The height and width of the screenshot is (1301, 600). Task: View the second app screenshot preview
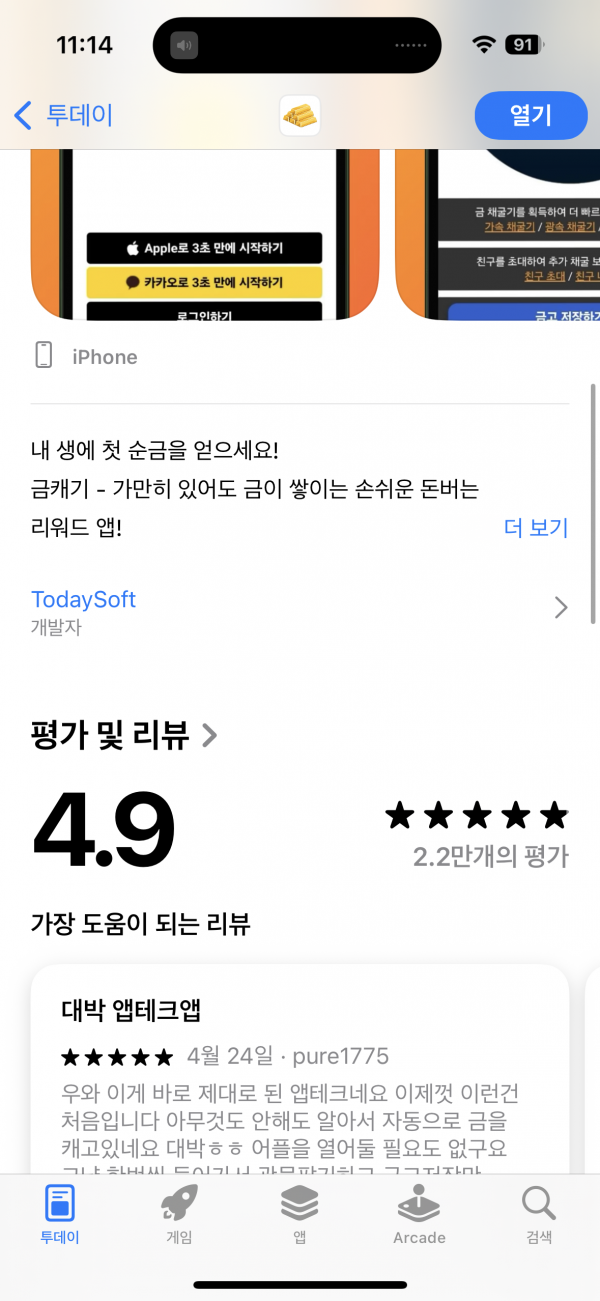pos(498,235)
